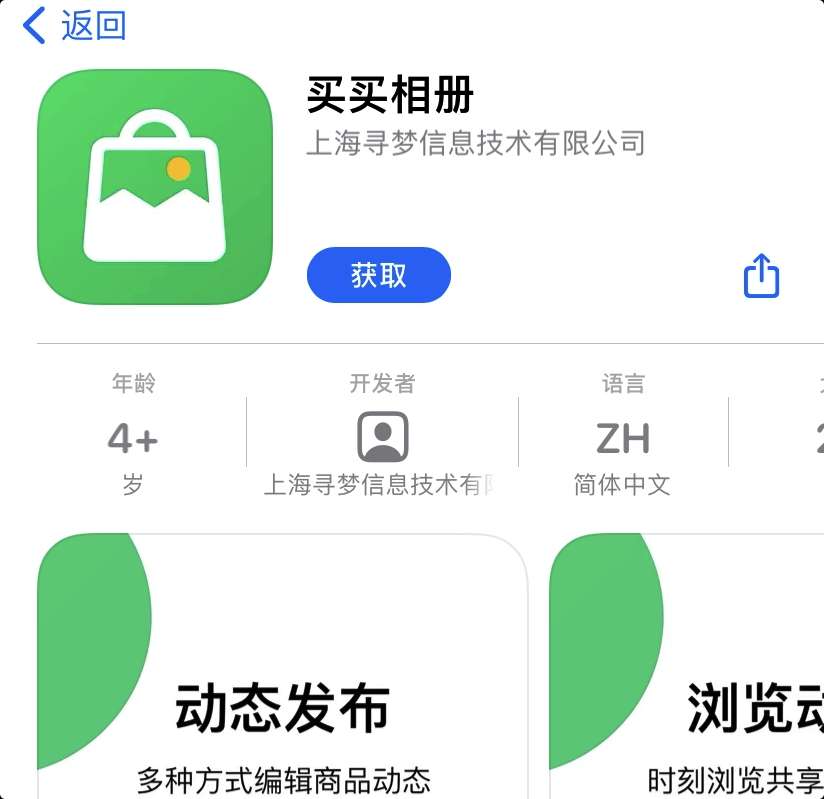Tap 获取 to download 买买相册
This screenshot has height=799, width=824.
click(x=378, y=275)
